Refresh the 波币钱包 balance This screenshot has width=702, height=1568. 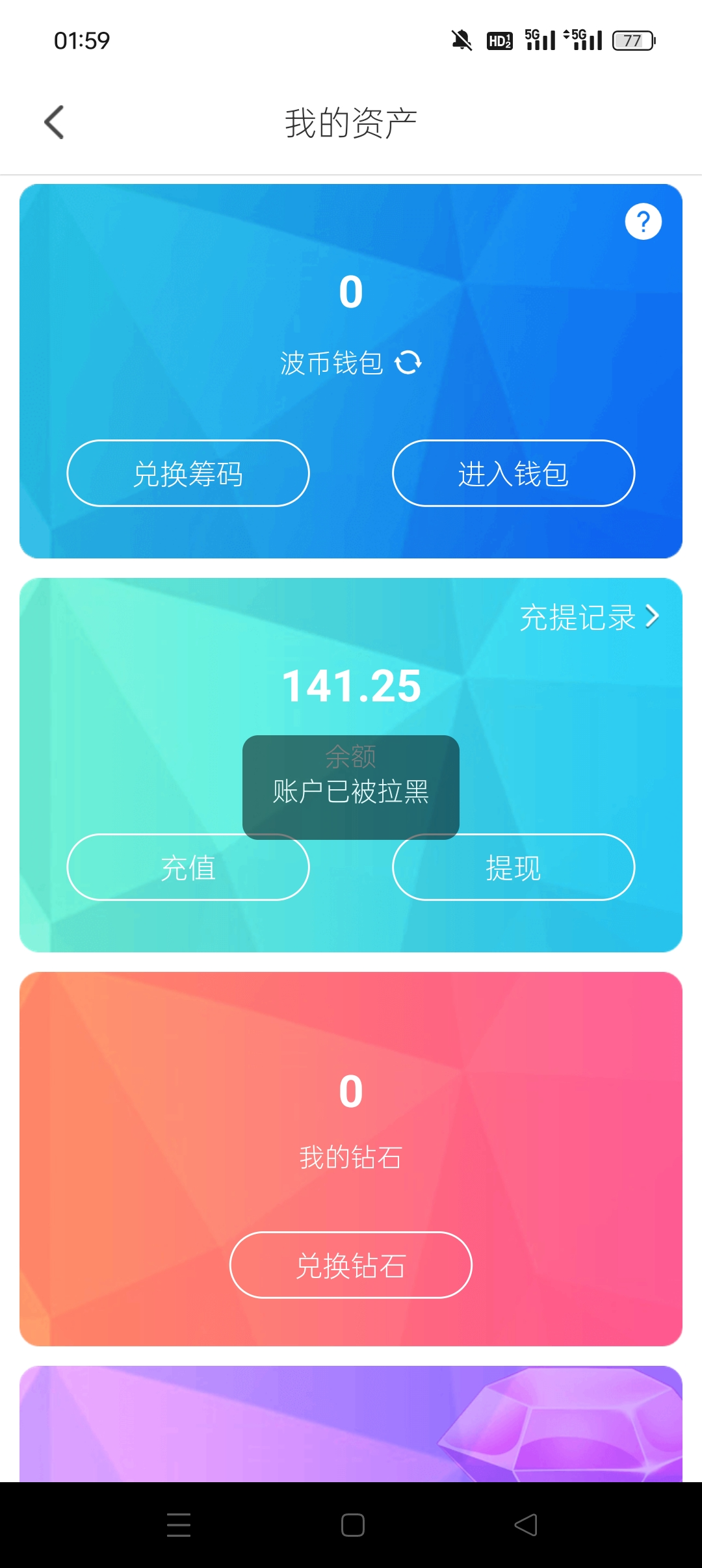pos(408,362)
